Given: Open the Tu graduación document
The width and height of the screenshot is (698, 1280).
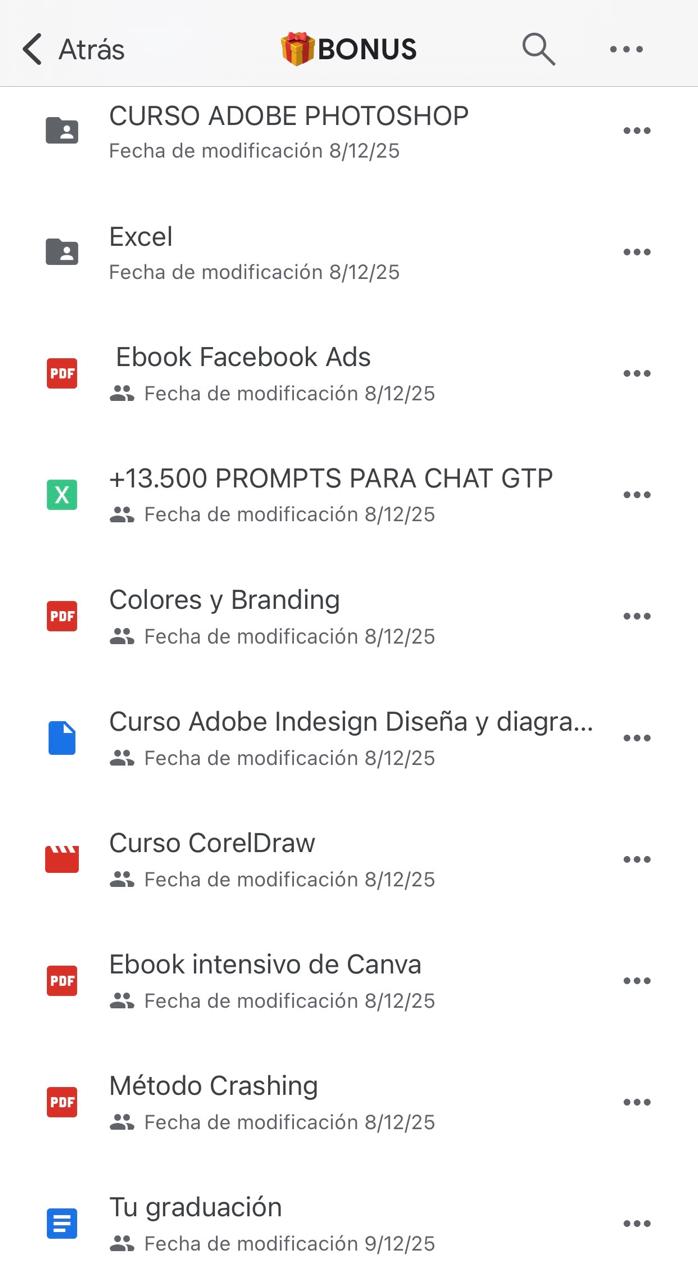Looking at the screenshot, I should click(195, 1223).
